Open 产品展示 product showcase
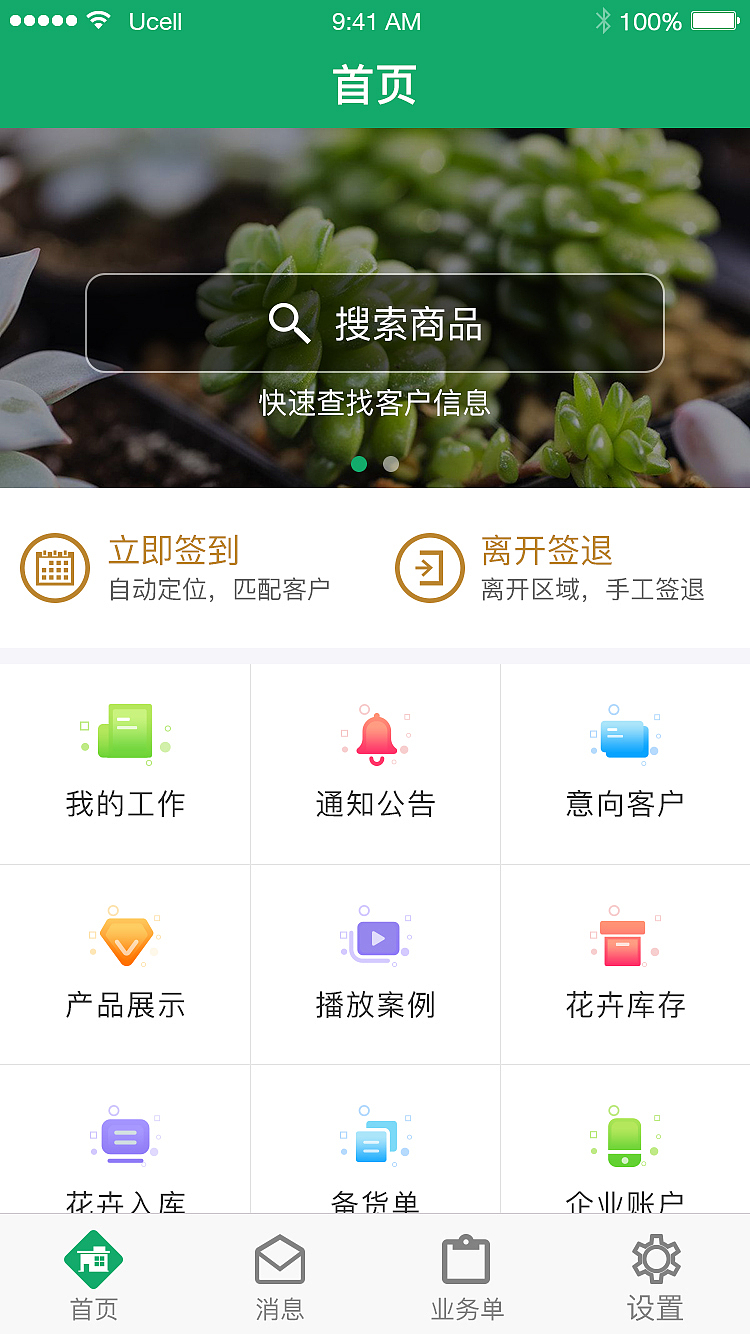 125,964
